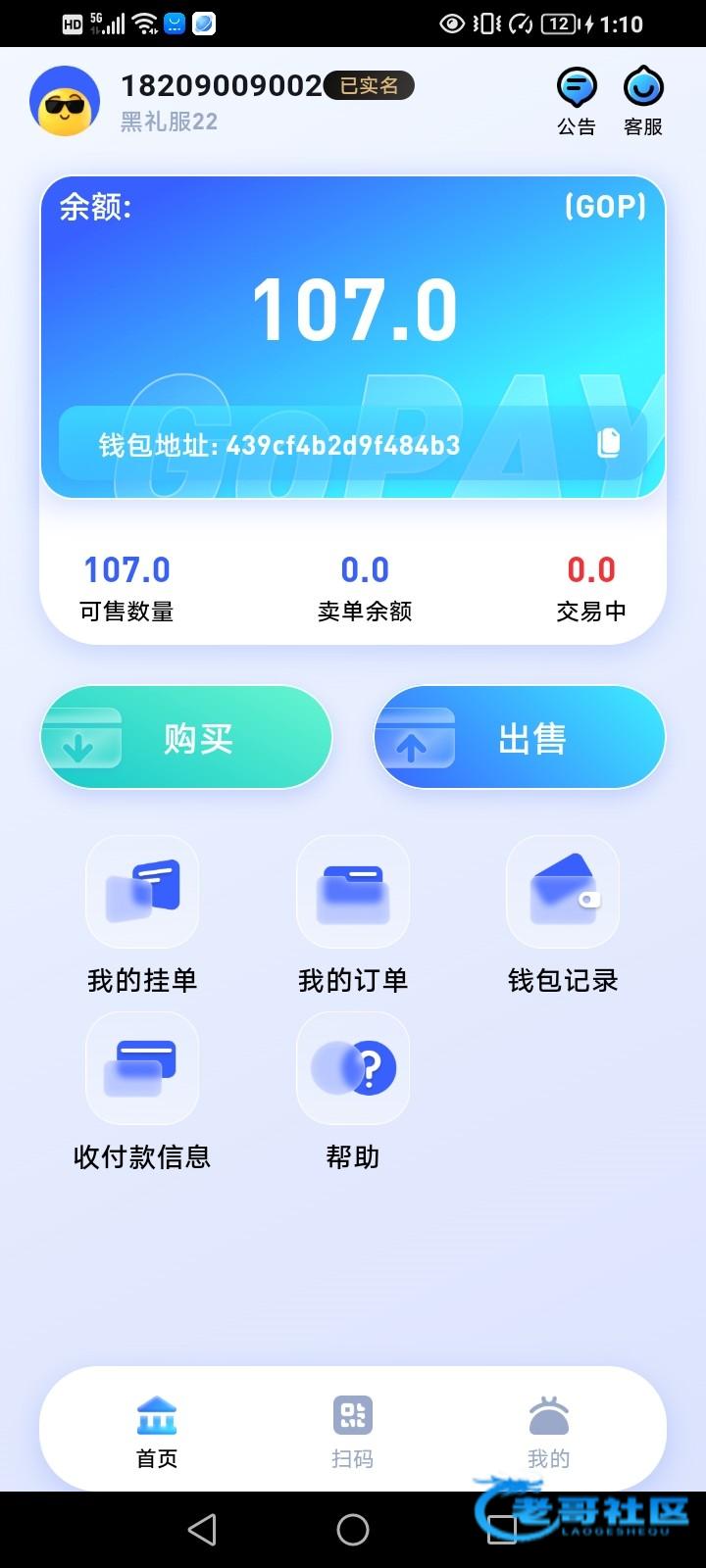Open the 公告 announcements icon
The width and height of the screenshot is (706, 1568).
tap(577, 100)
